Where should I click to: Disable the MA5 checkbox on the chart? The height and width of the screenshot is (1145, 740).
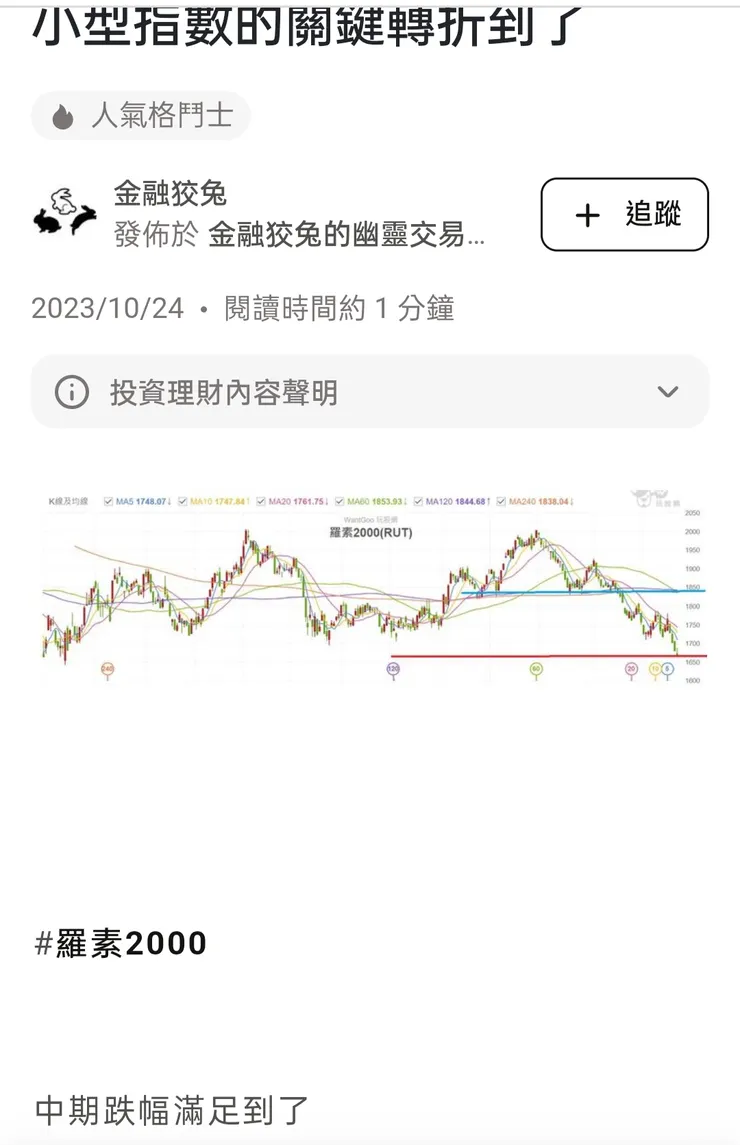108,497
